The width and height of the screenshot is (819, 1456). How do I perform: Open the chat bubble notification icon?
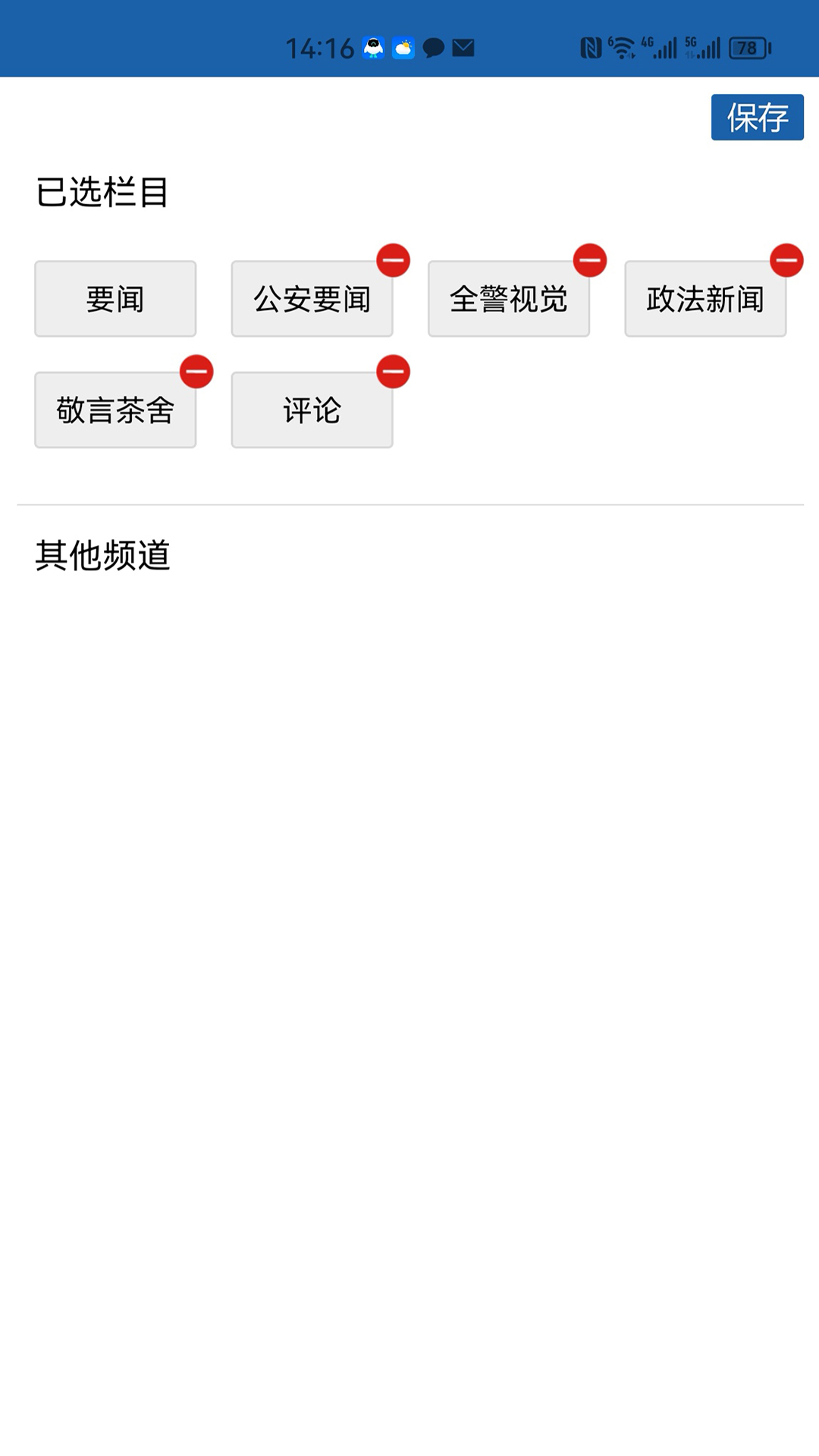tap(432, 47)
